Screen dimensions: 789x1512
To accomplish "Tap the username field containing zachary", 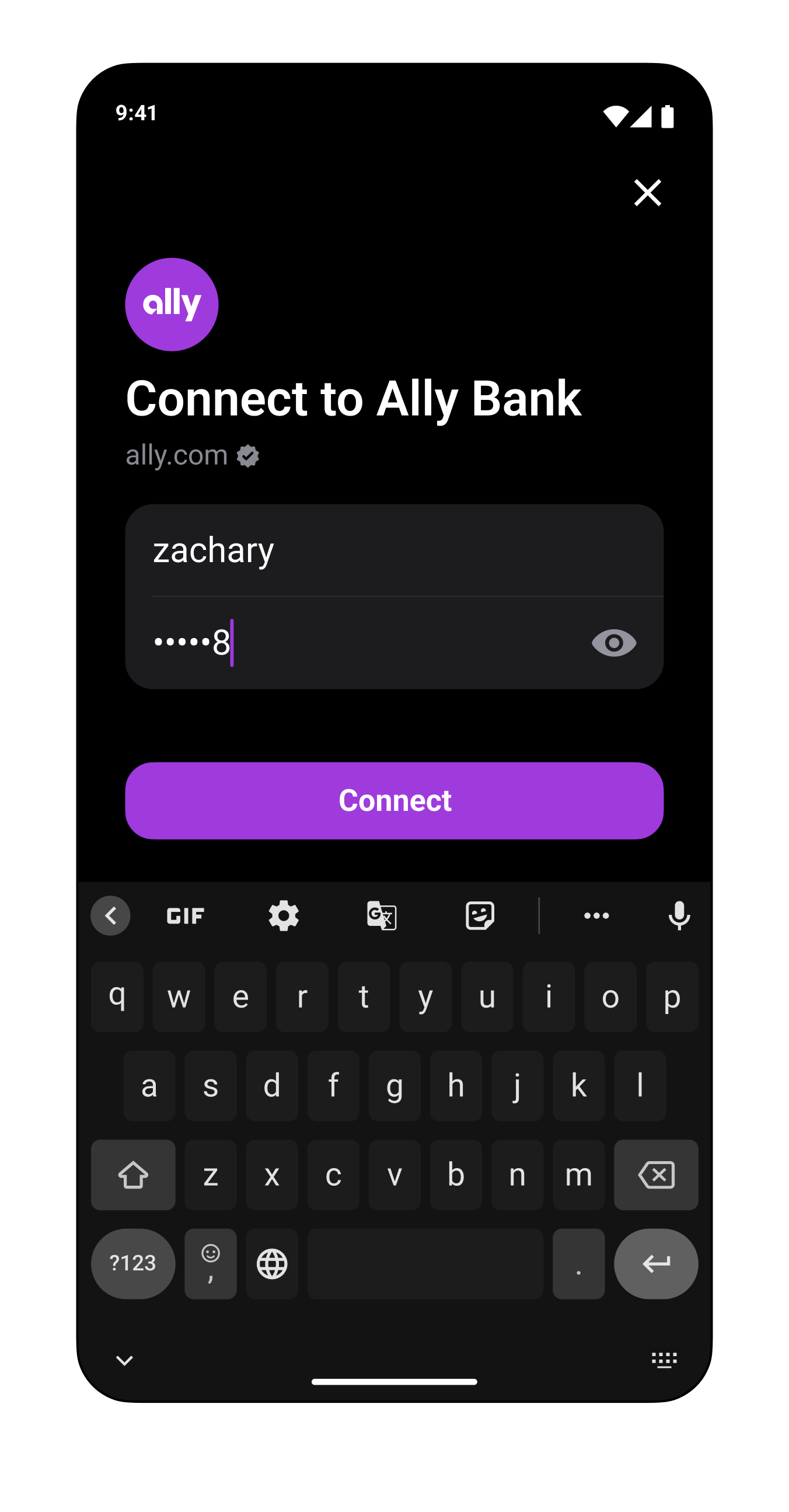I will [x=393, y=551].
